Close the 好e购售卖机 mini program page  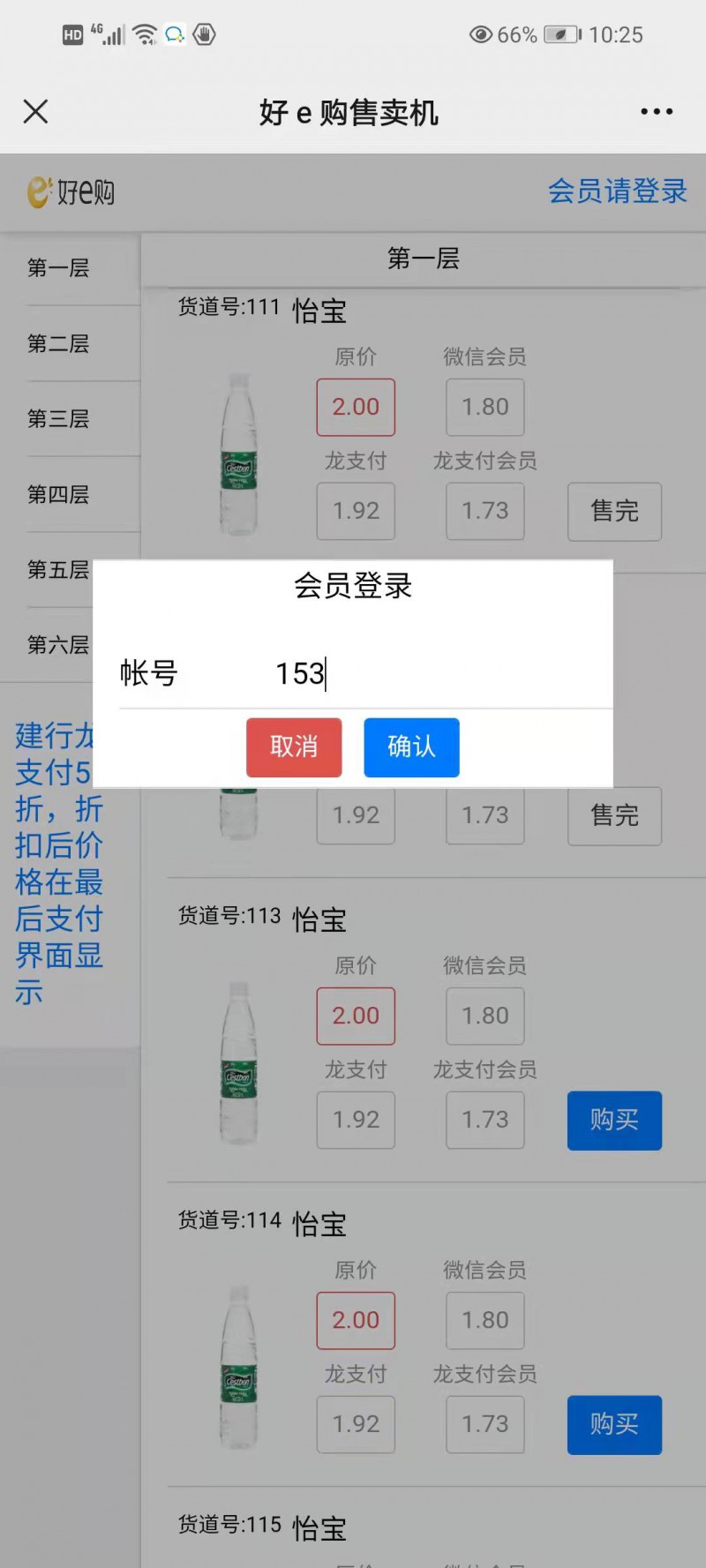(35, 112)
